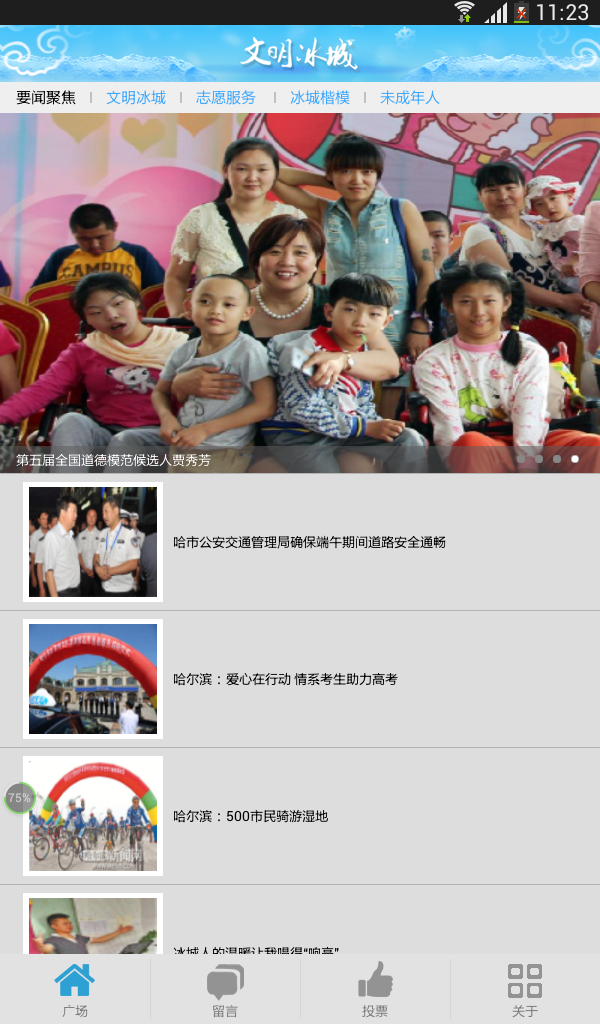Open the 500市民骑游湿地 article

pos(251,816)
